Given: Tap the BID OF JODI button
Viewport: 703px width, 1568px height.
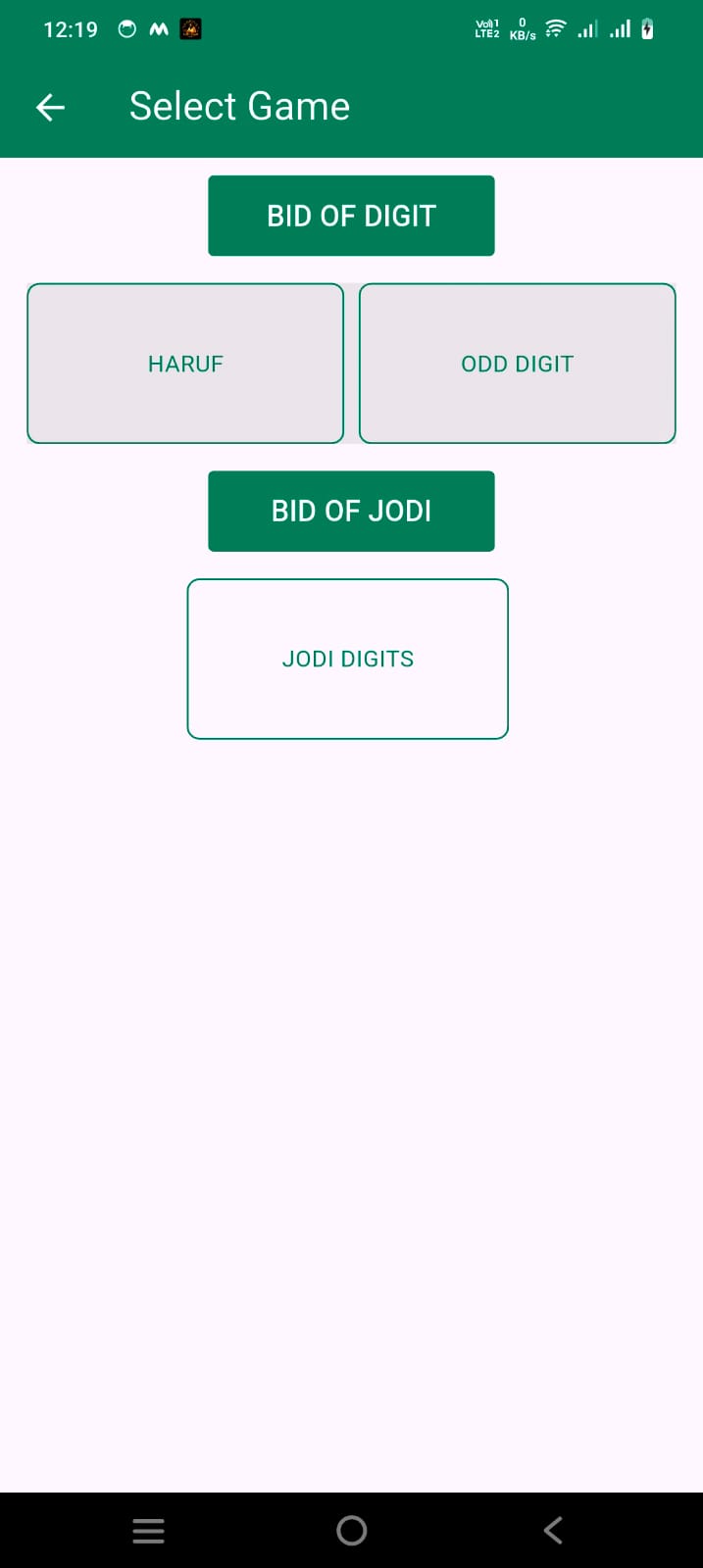Looking at the screenshot, I should [351, 511].
